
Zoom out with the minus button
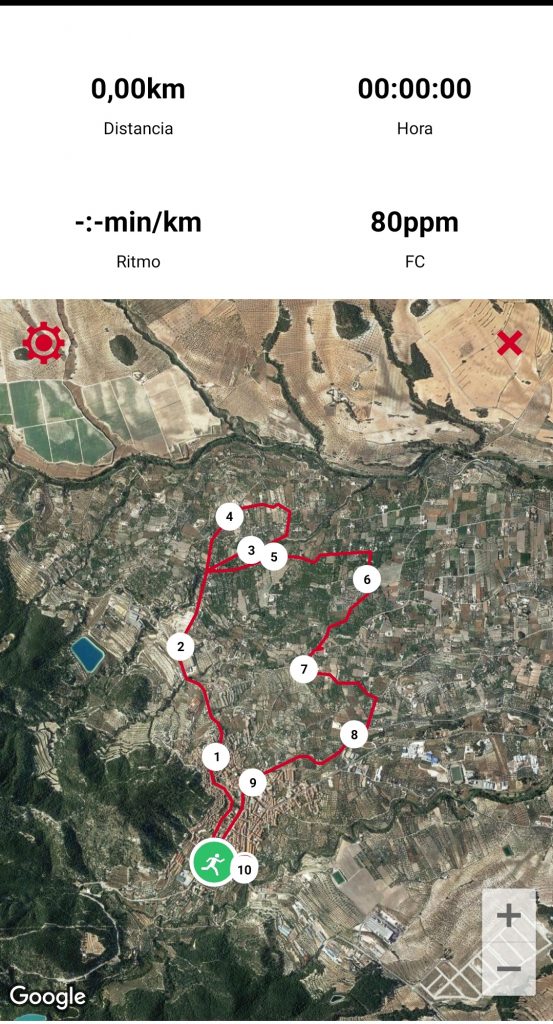tap(509, 969)
